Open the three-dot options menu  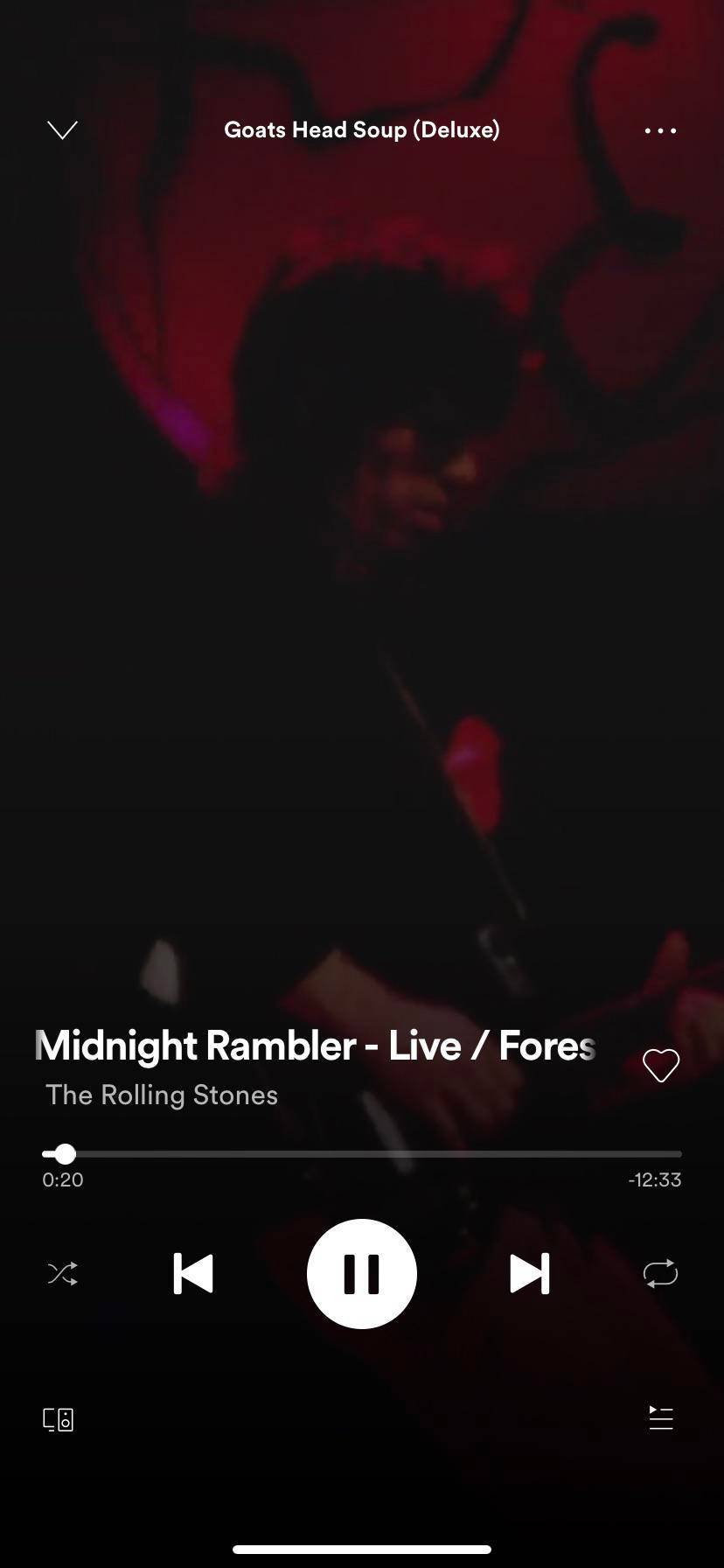660,130
